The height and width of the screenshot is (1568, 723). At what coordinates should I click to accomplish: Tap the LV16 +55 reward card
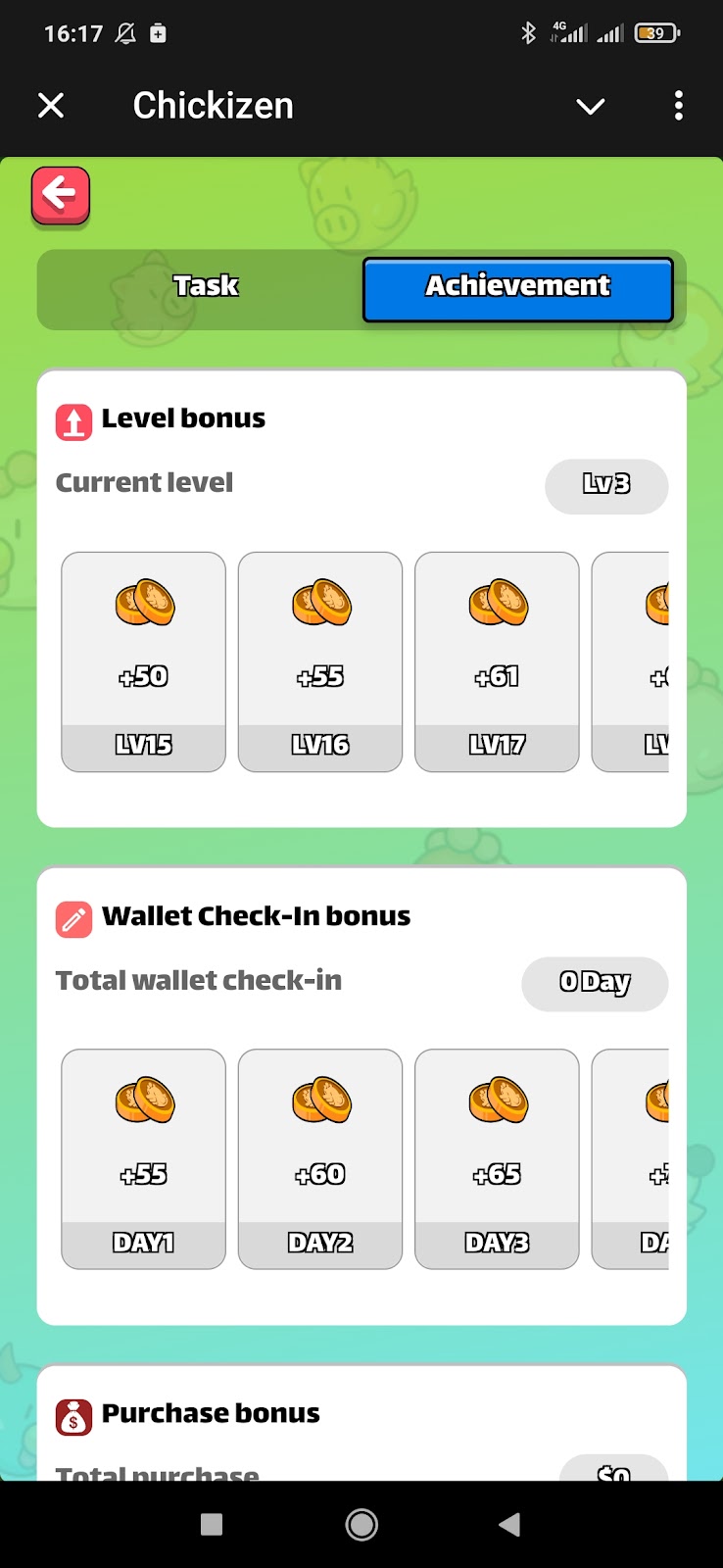tap(320, 661)
